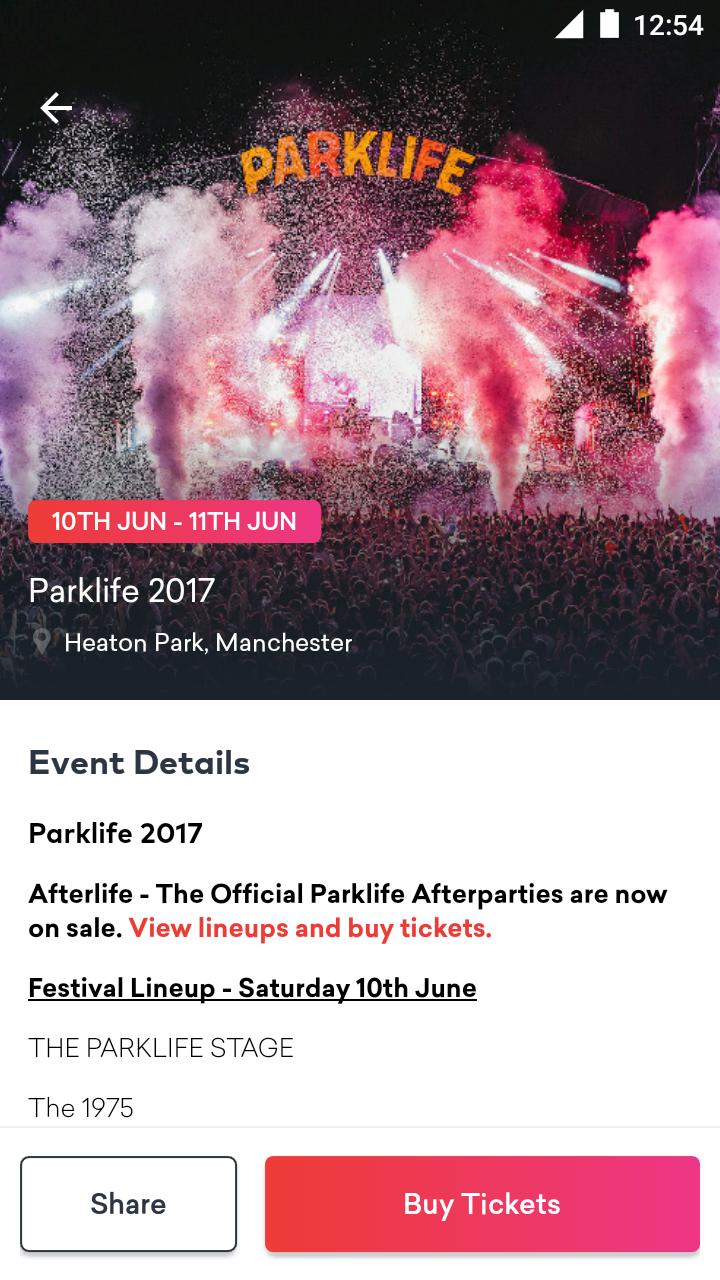Go back using the arrow icon
The image size is (720, 1280).
coord(56,108)
